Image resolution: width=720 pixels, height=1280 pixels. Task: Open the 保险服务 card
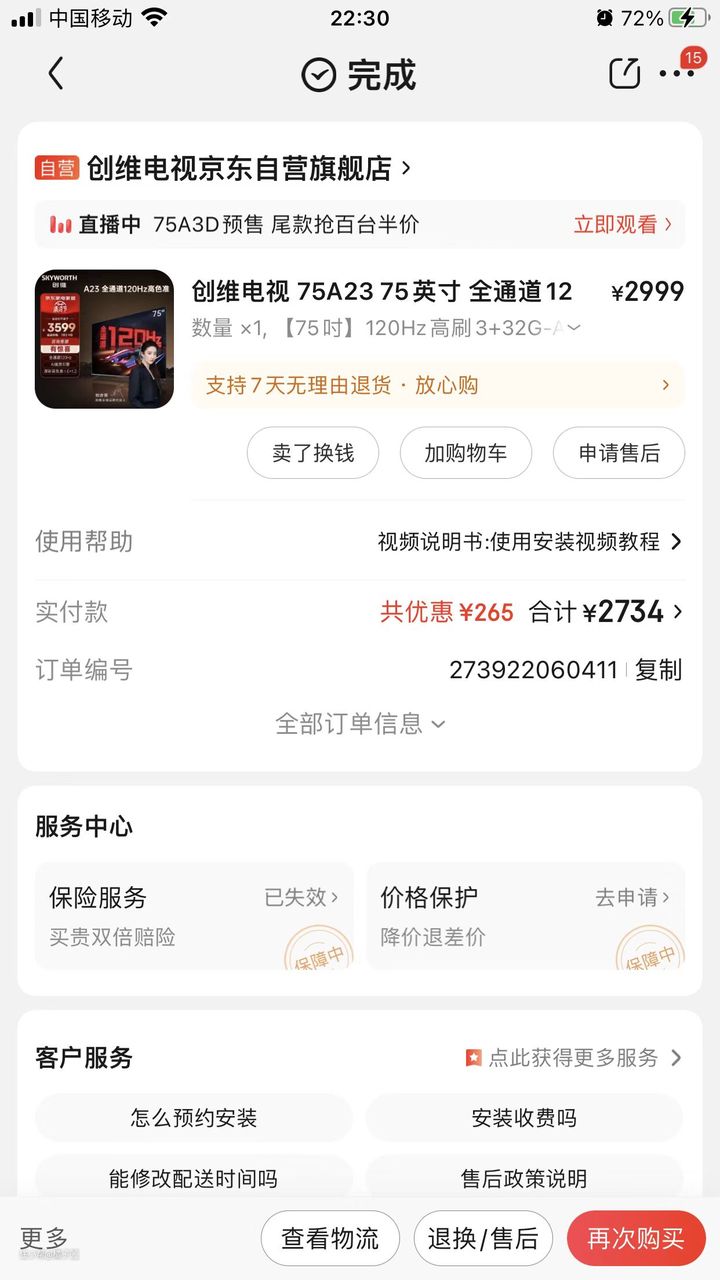[x=194, y=915]
